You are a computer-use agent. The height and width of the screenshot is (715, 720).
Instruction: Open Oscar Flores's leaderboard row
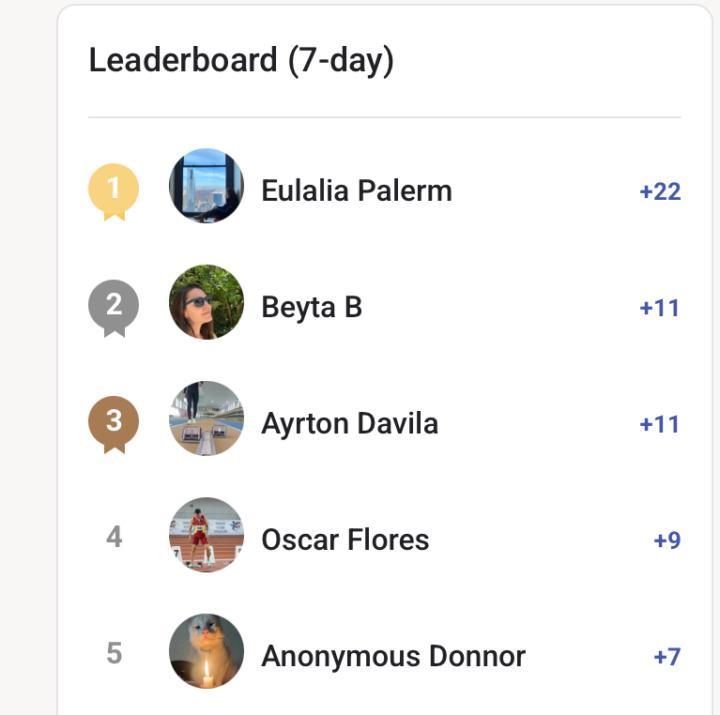coord(345,540)
